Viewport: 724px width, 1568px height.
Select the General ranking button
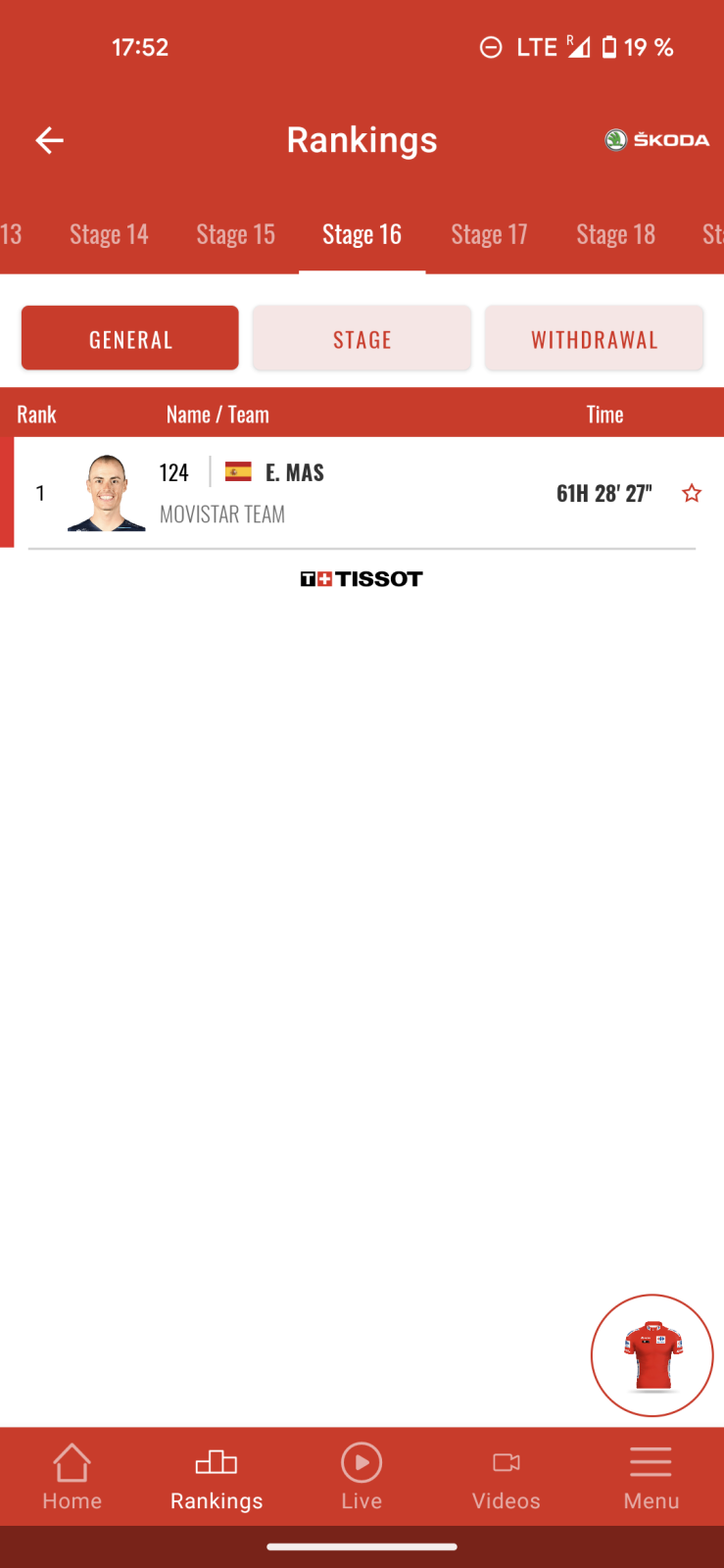coord(130,339)
